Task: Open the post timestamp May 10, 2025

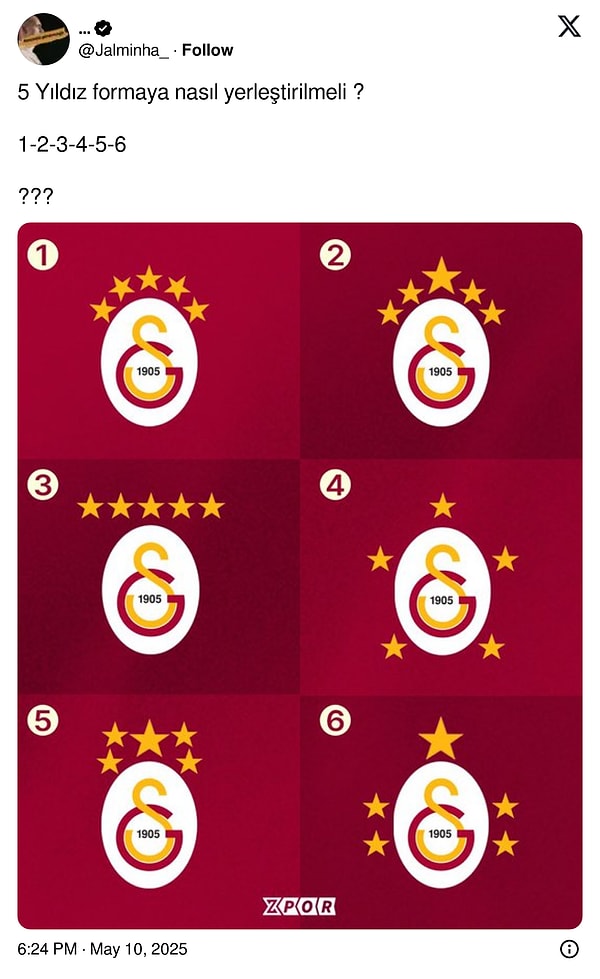Action: pos(102,949)
